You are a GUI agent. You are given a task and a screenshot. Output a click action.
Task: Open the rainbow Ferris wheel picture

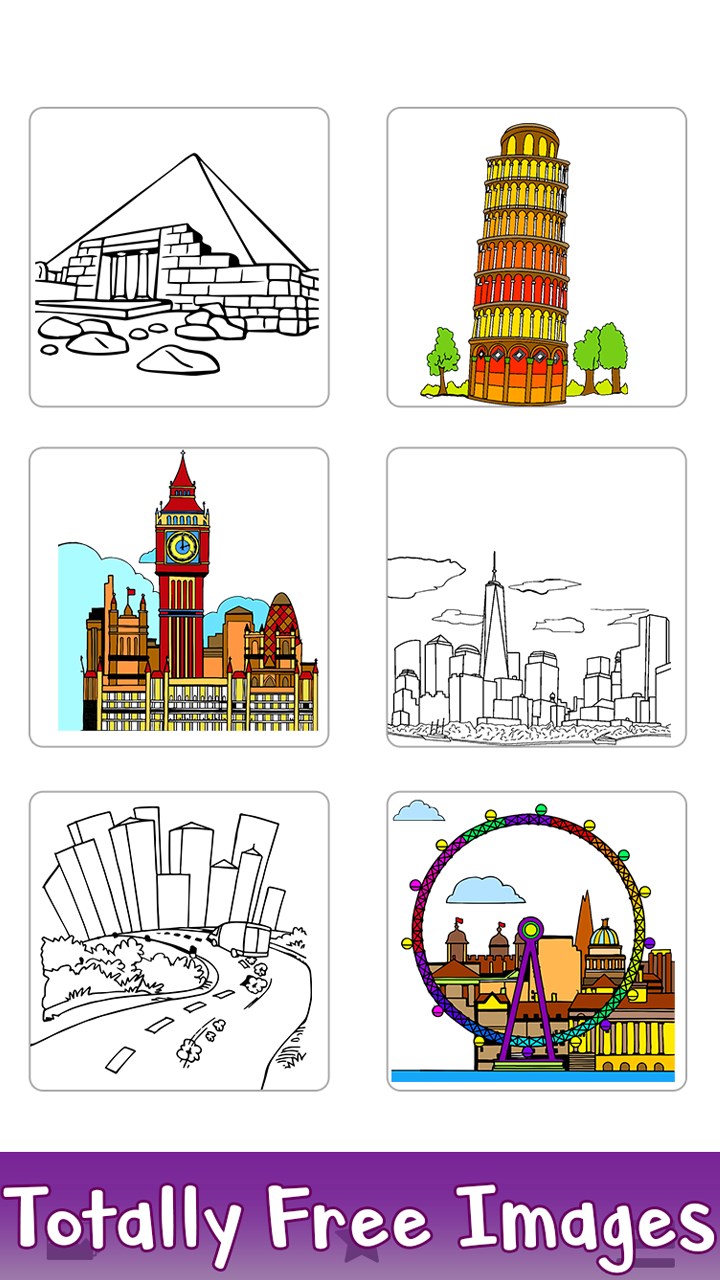pos(537,941)
